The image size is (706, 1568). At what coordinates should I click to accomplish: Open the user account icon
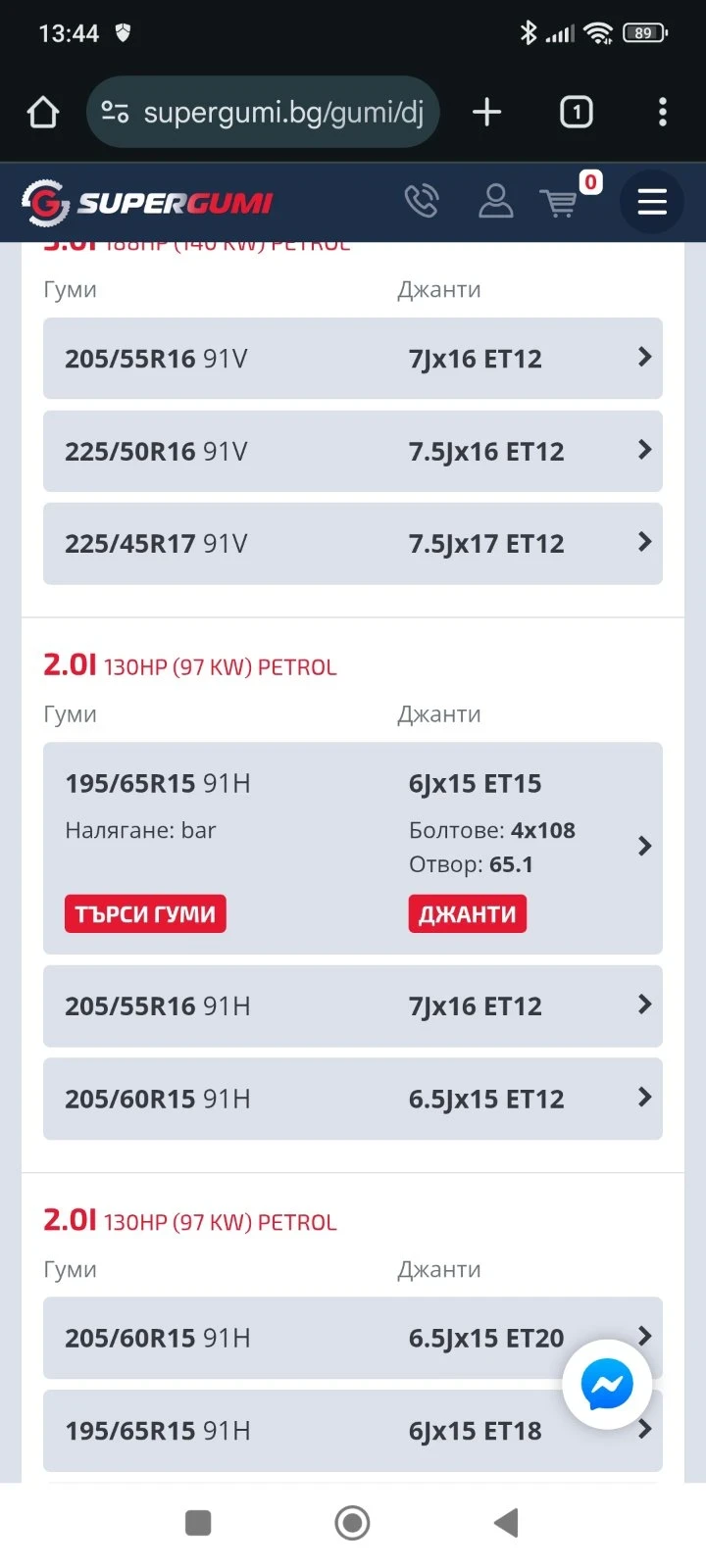tap(495, 201)
